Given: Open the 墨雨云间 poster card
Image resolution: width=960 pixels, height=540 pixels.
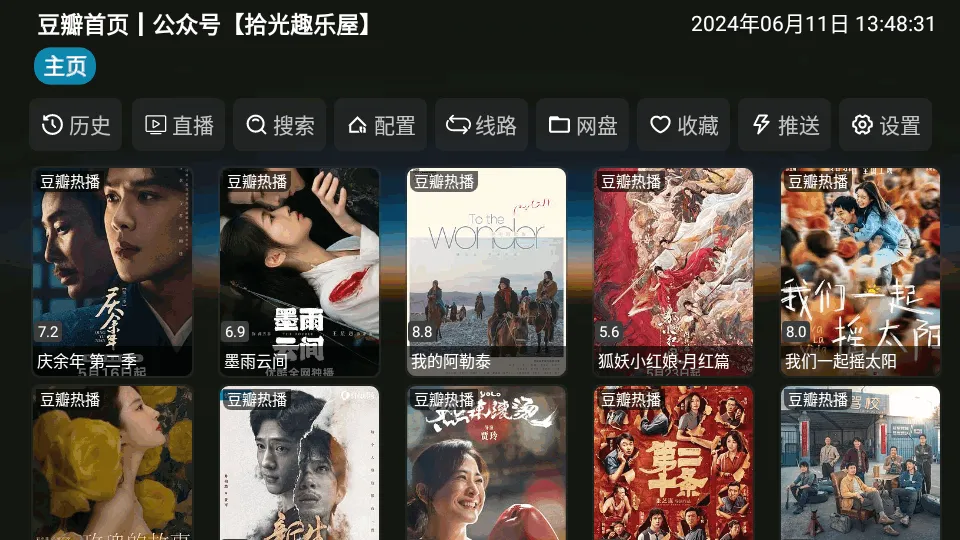Looking at the screenshot, I should click(299, 271).
